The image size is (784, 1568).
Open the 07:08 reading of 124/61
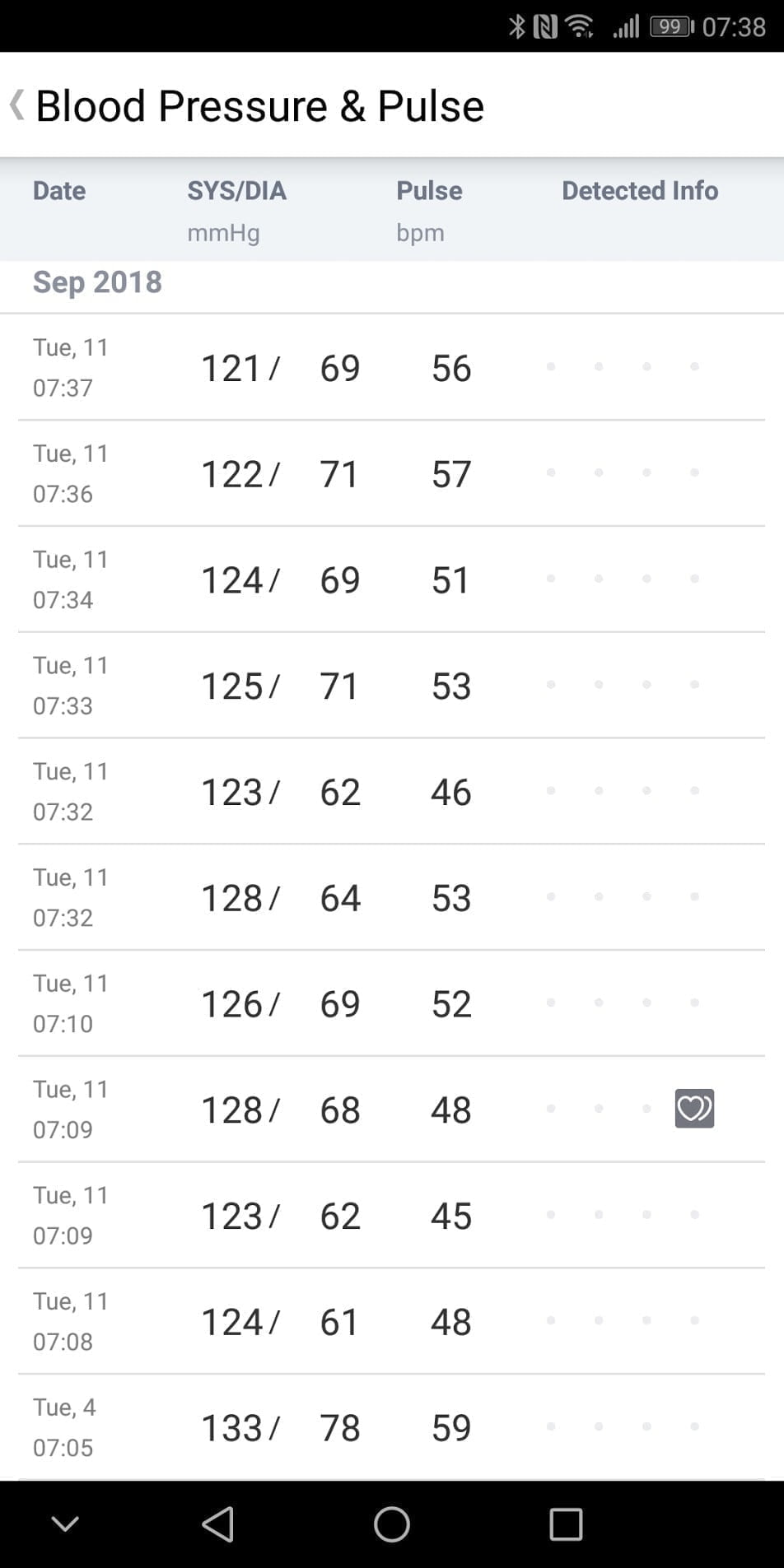tap(391, 1322)
